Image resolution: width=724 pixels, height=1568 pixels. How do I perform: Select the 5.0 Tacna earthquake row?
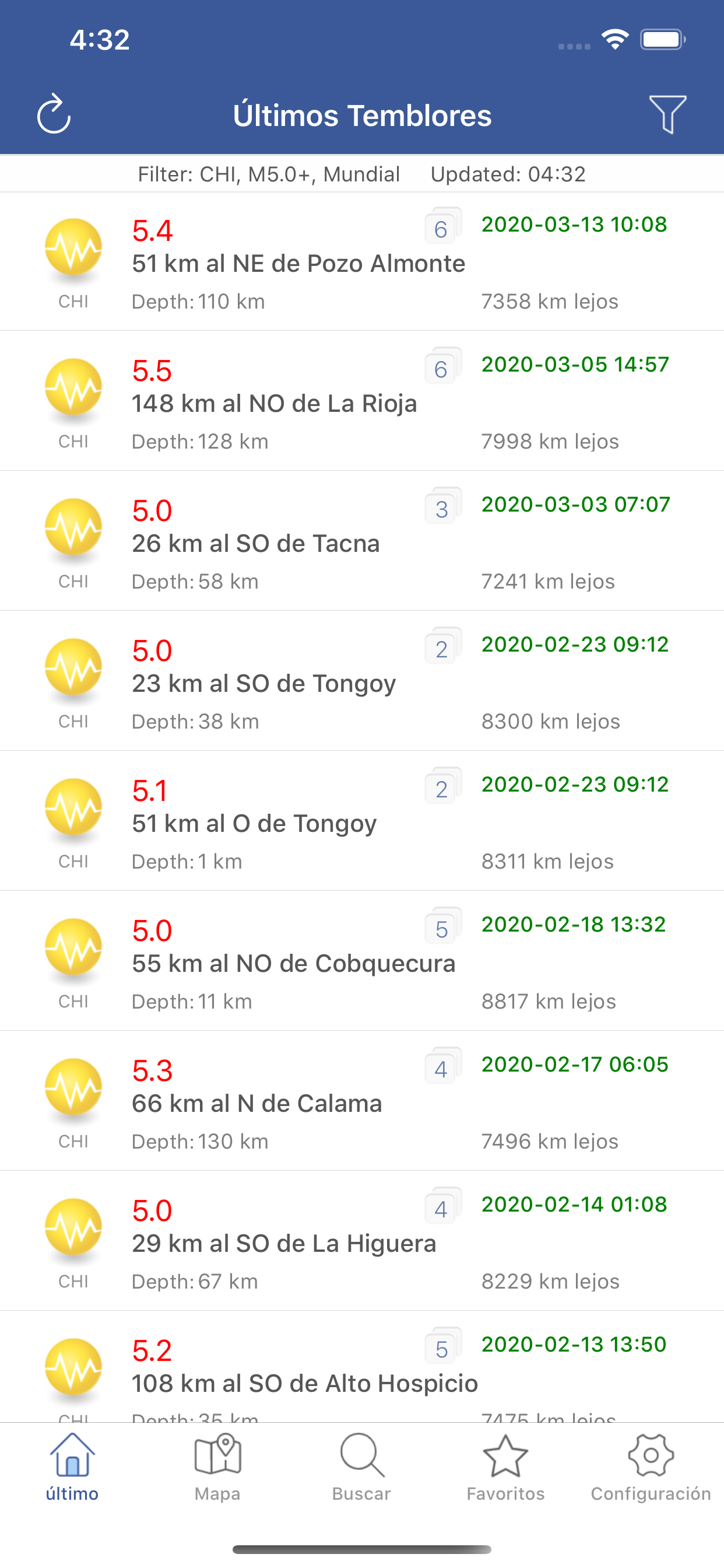[x=362, y=541]
